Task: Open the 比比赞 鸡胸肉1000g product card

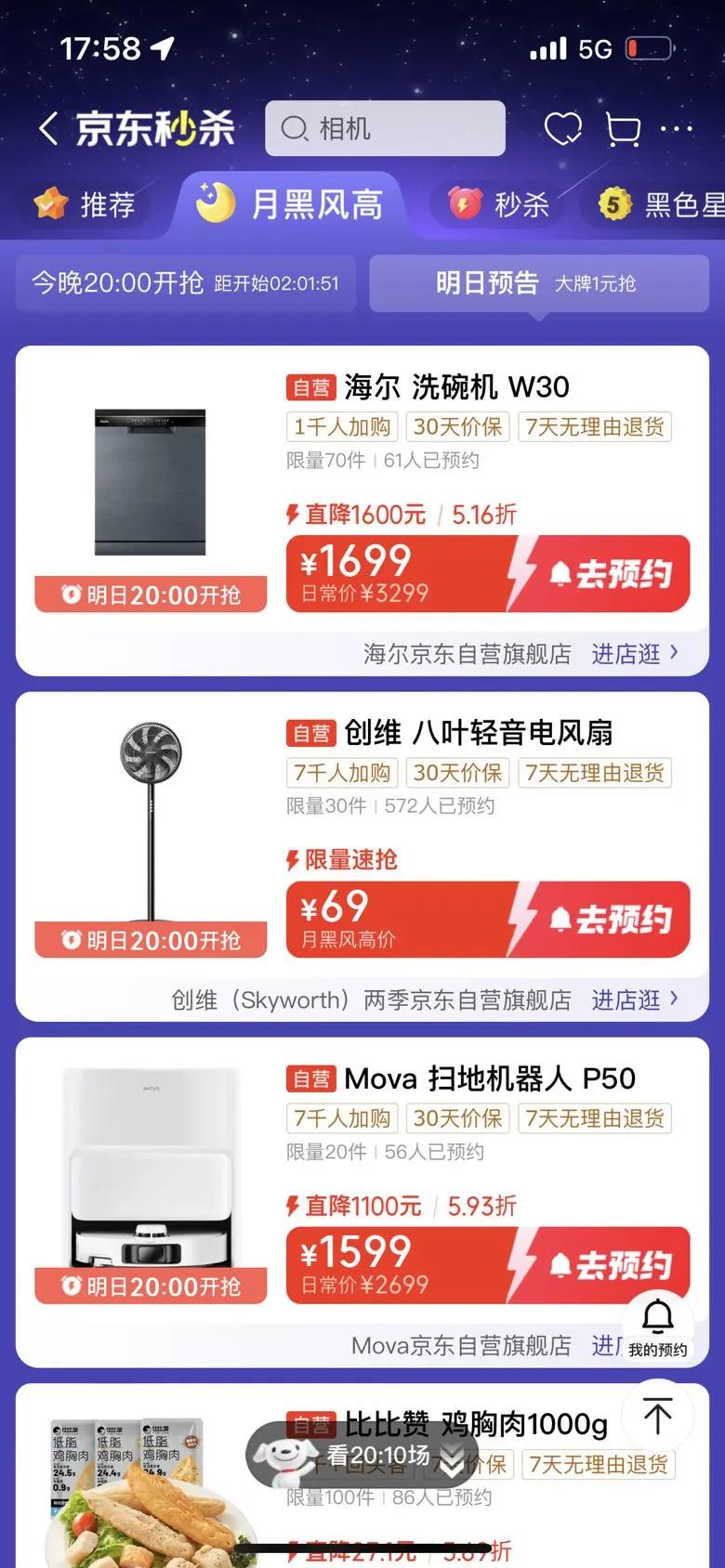Action: coord(476,1425)
